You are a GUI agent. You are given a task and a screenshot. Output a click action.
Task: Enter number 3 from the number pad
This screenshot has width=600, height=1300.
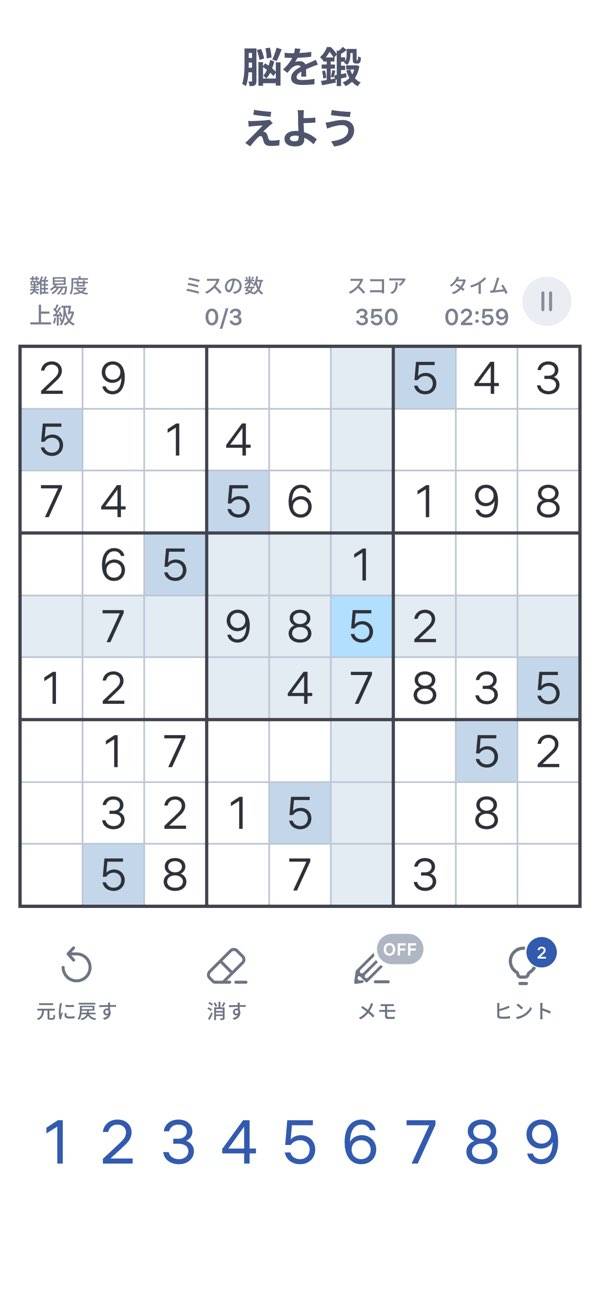pos(178,1142)
